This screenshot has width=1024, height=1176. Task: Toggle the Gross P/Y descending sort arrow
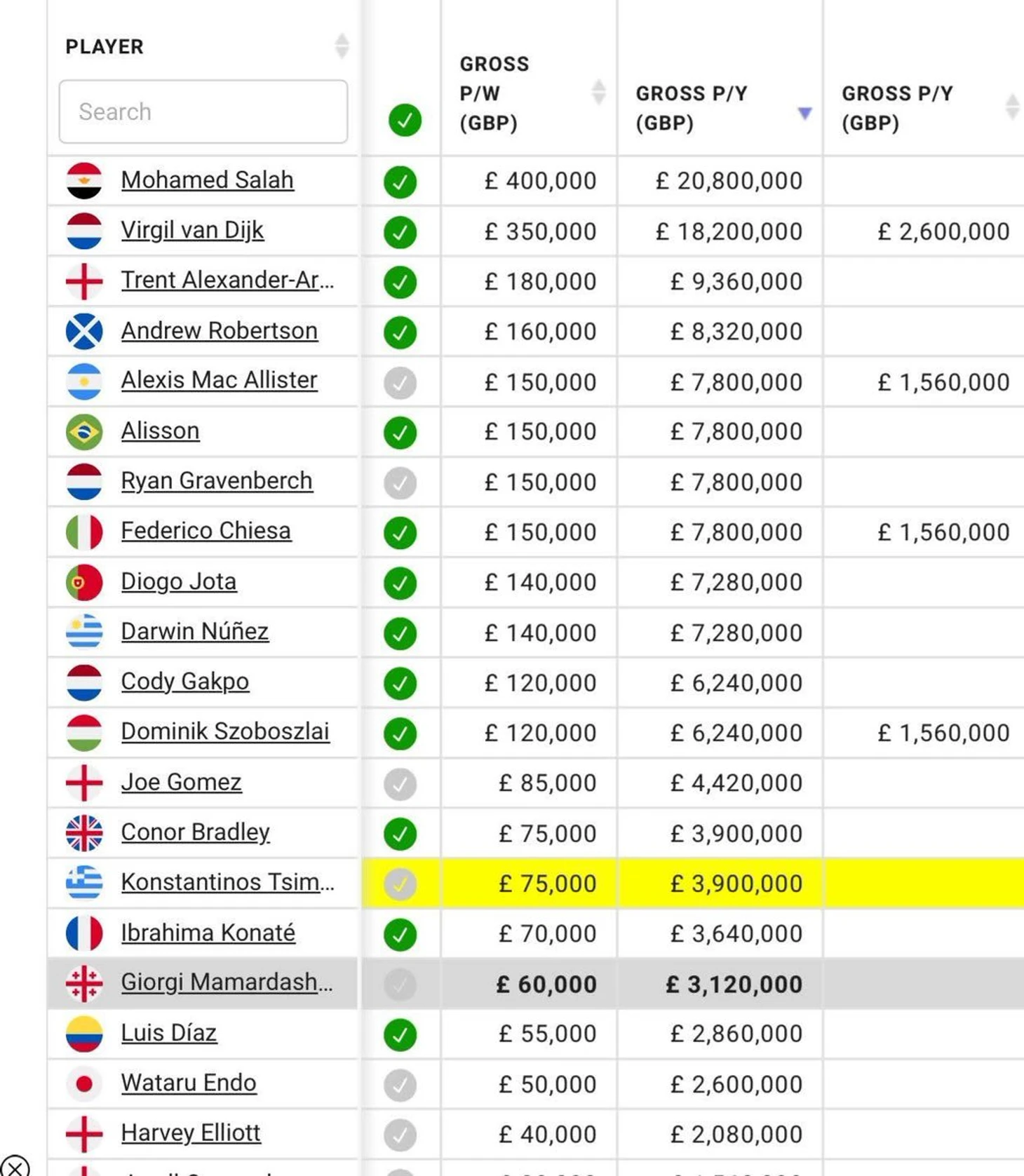pyautogui.click(x=804, y=113)
